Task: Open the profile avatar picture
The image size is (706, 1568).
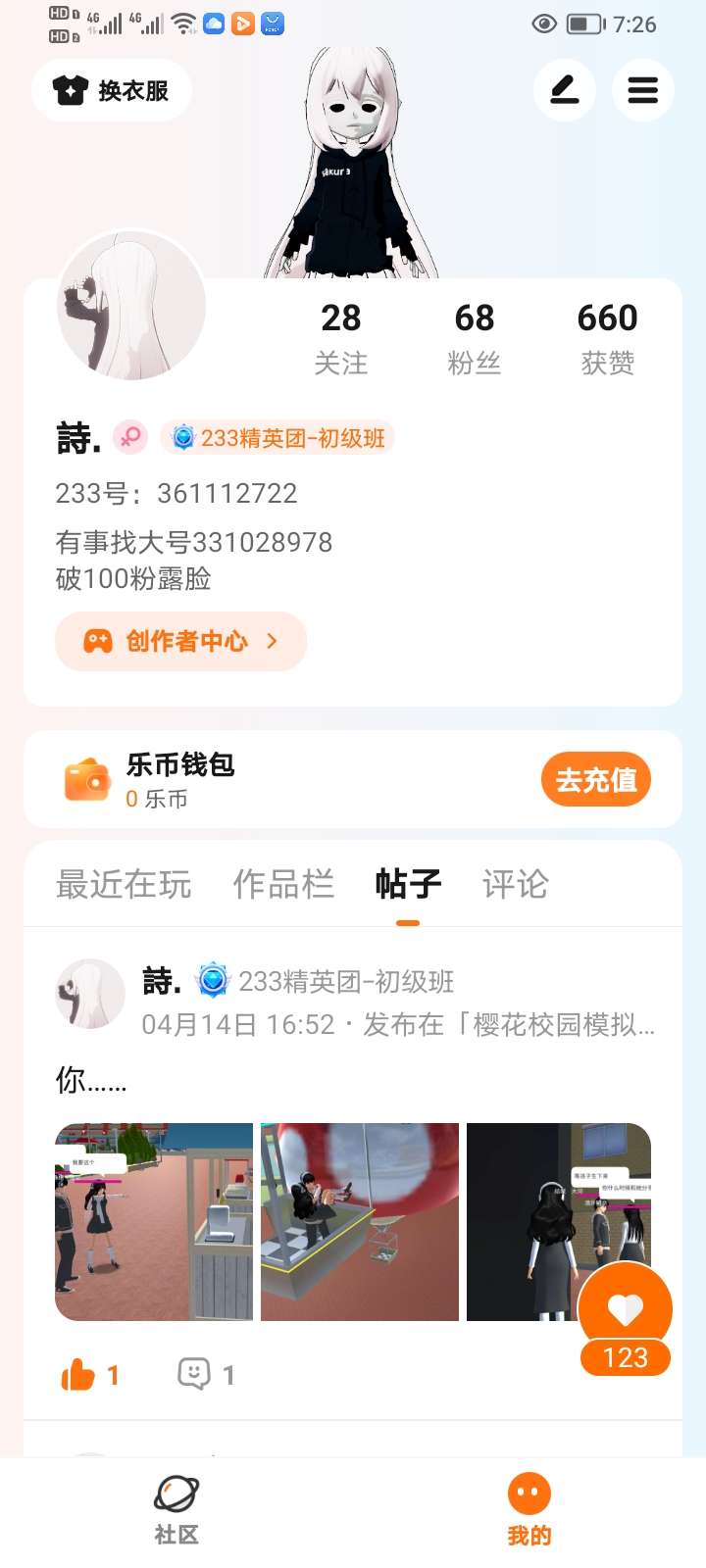Action: 131,305
